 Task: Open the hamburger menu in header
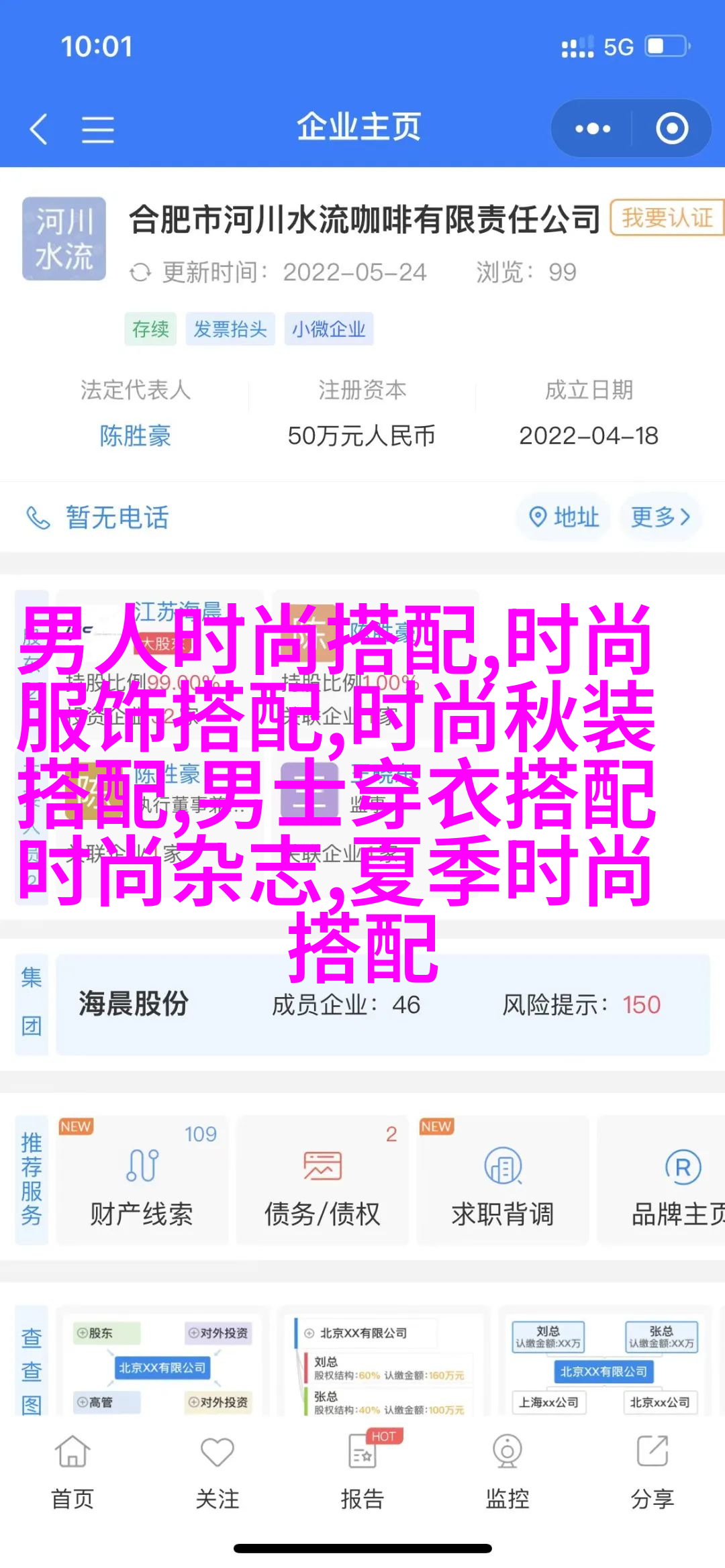point(97,129)
